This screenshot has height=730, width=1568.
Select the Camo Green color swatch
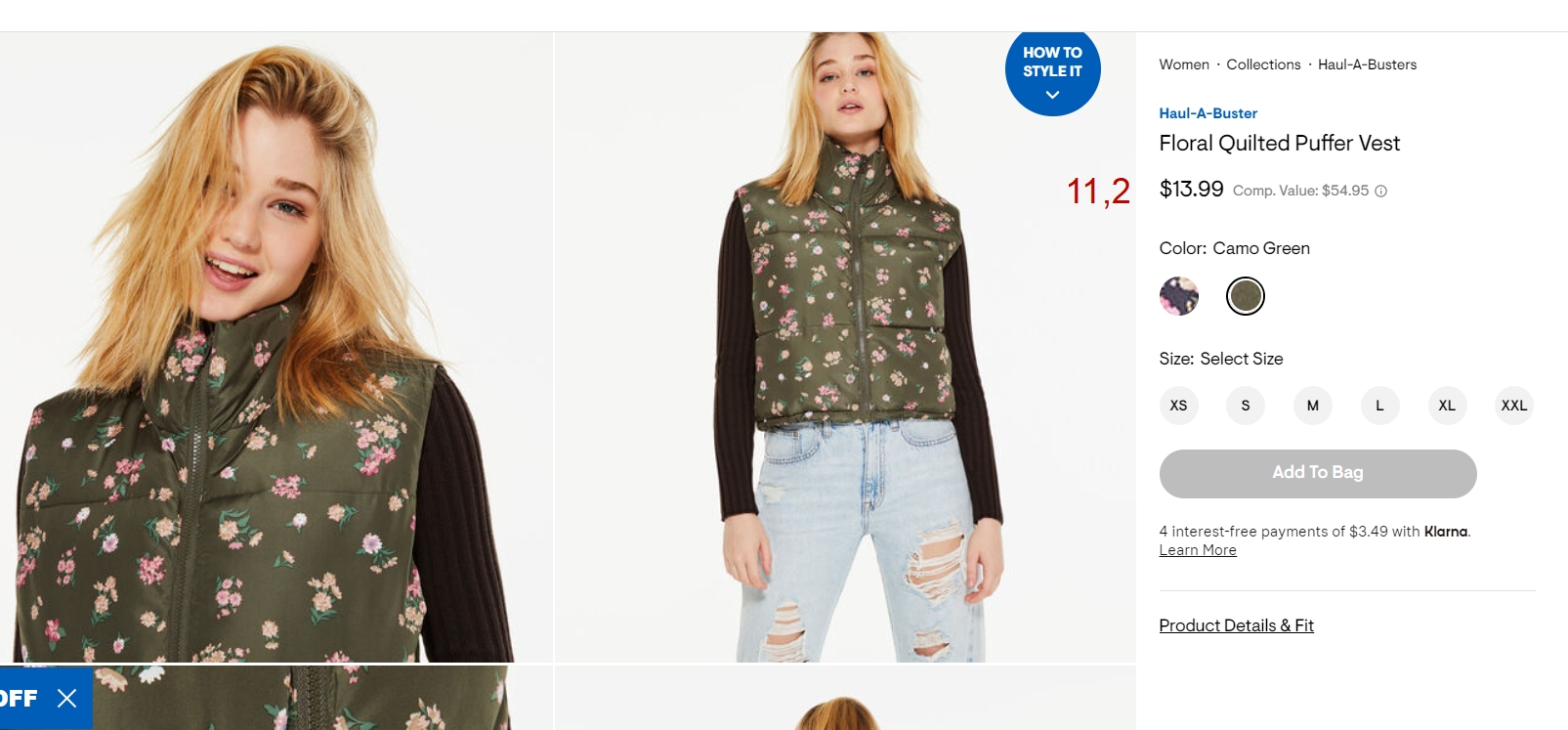click(x=1245, y=296)
